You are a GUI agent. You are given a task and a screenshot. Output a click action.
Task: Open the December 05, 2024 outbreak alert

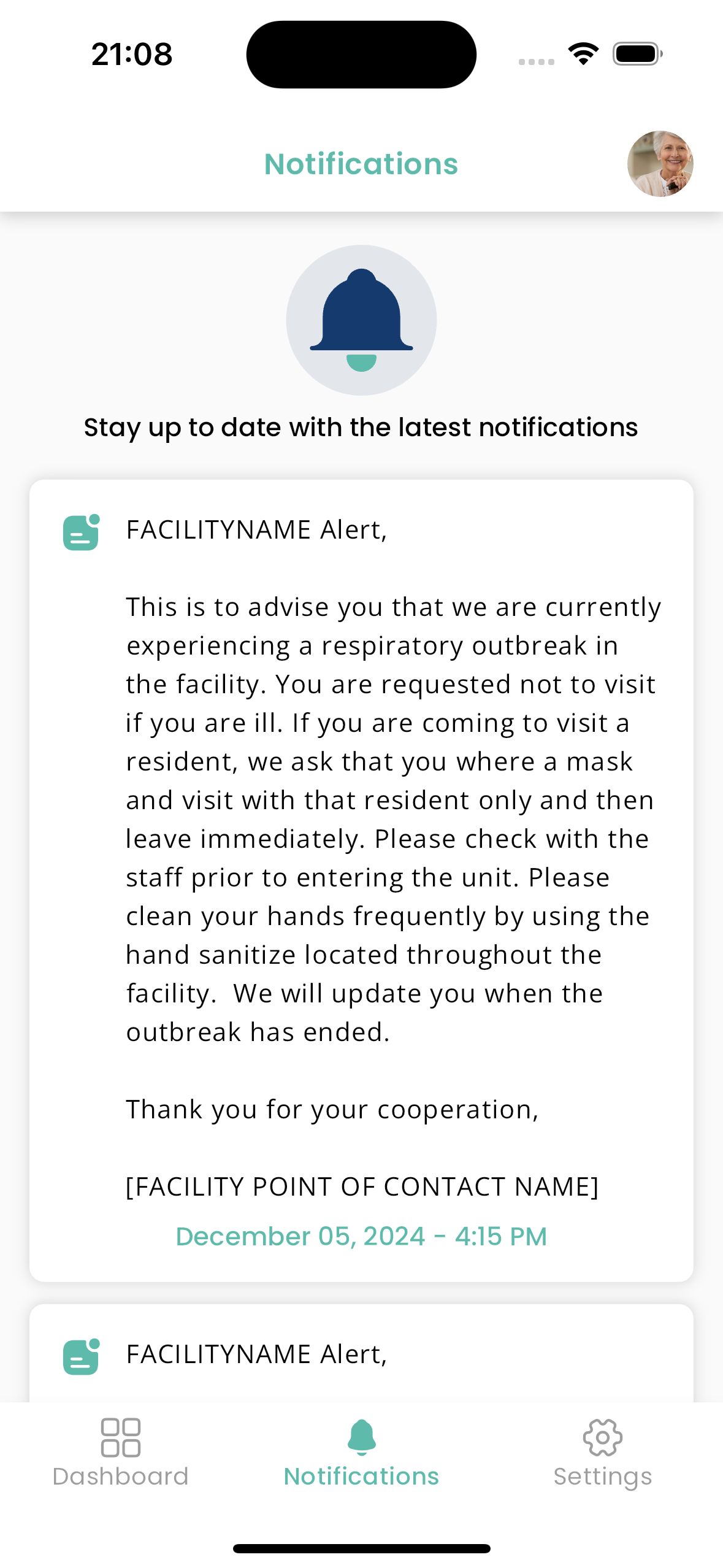click(361, 880)
